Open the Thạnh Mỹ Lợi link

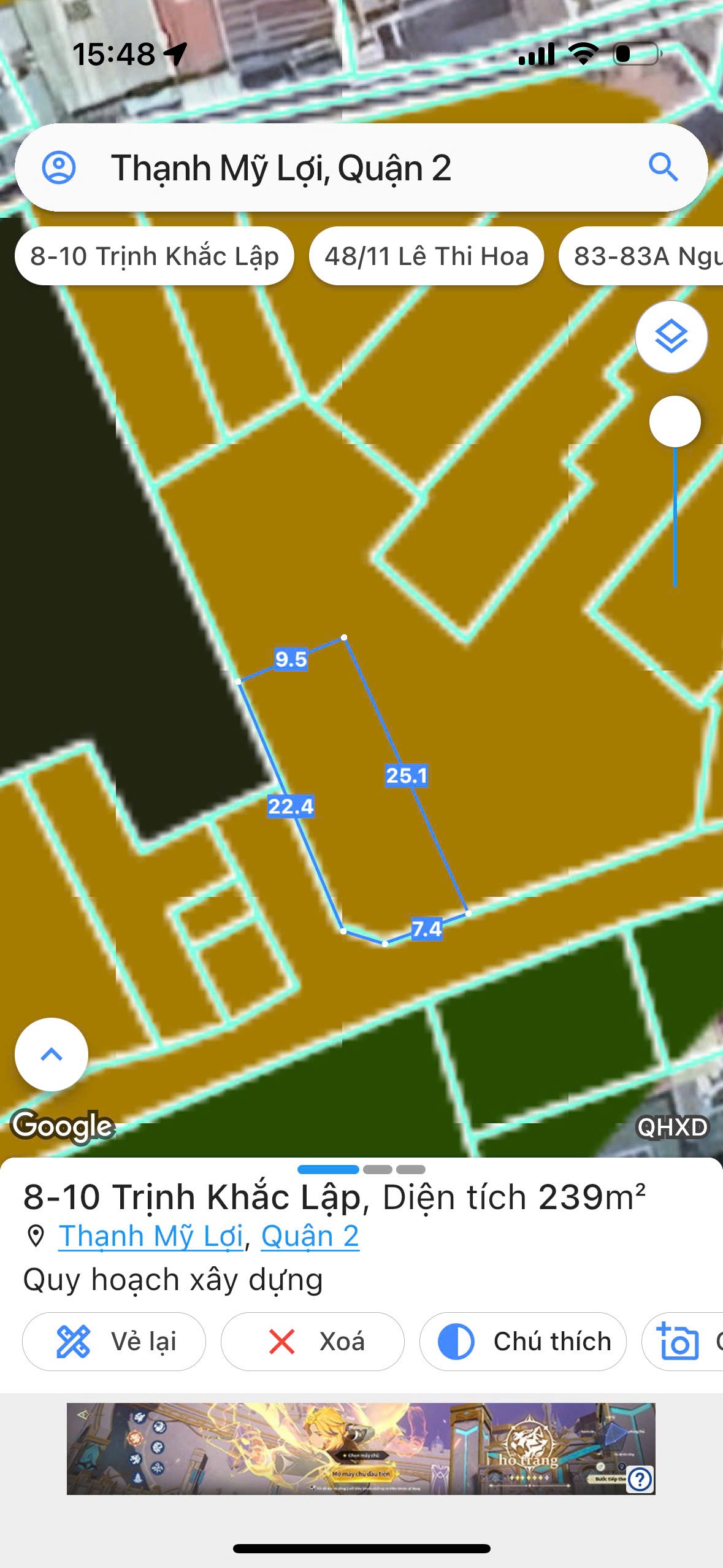pos(151,1236)
